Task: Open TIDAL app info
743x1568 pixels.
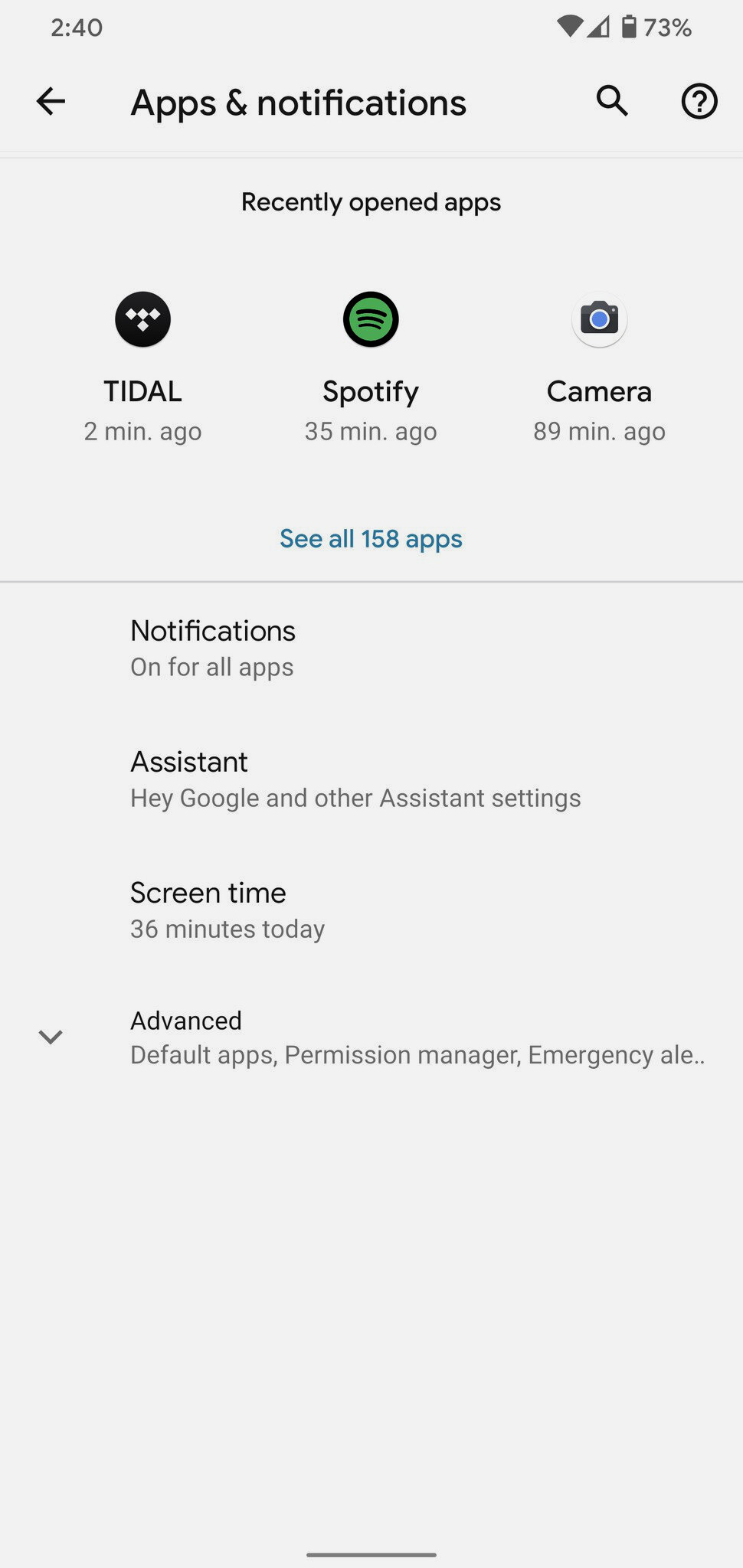Action: 142,367
